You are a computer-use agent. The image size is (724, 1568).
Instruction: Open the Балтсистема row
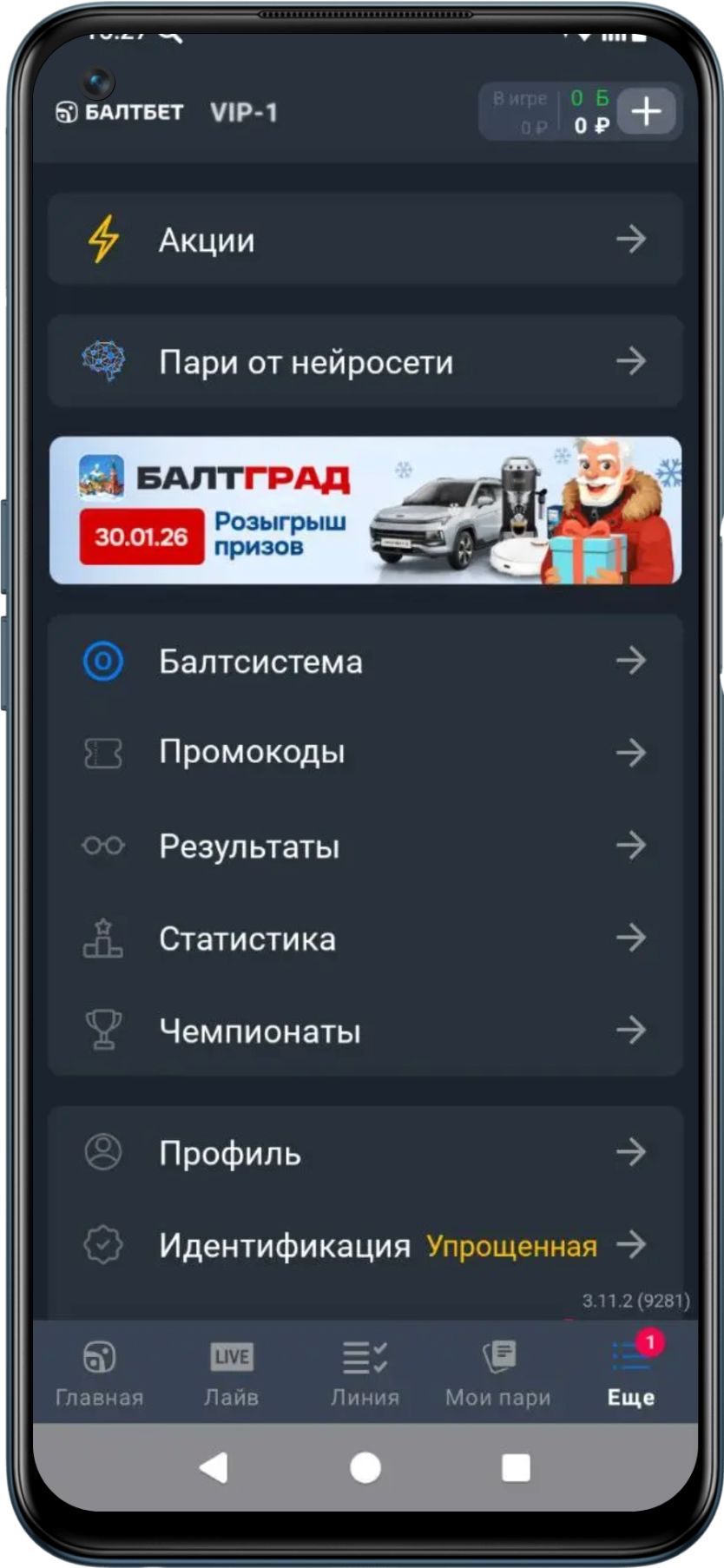pyautogui.click(x=365, y=662)
